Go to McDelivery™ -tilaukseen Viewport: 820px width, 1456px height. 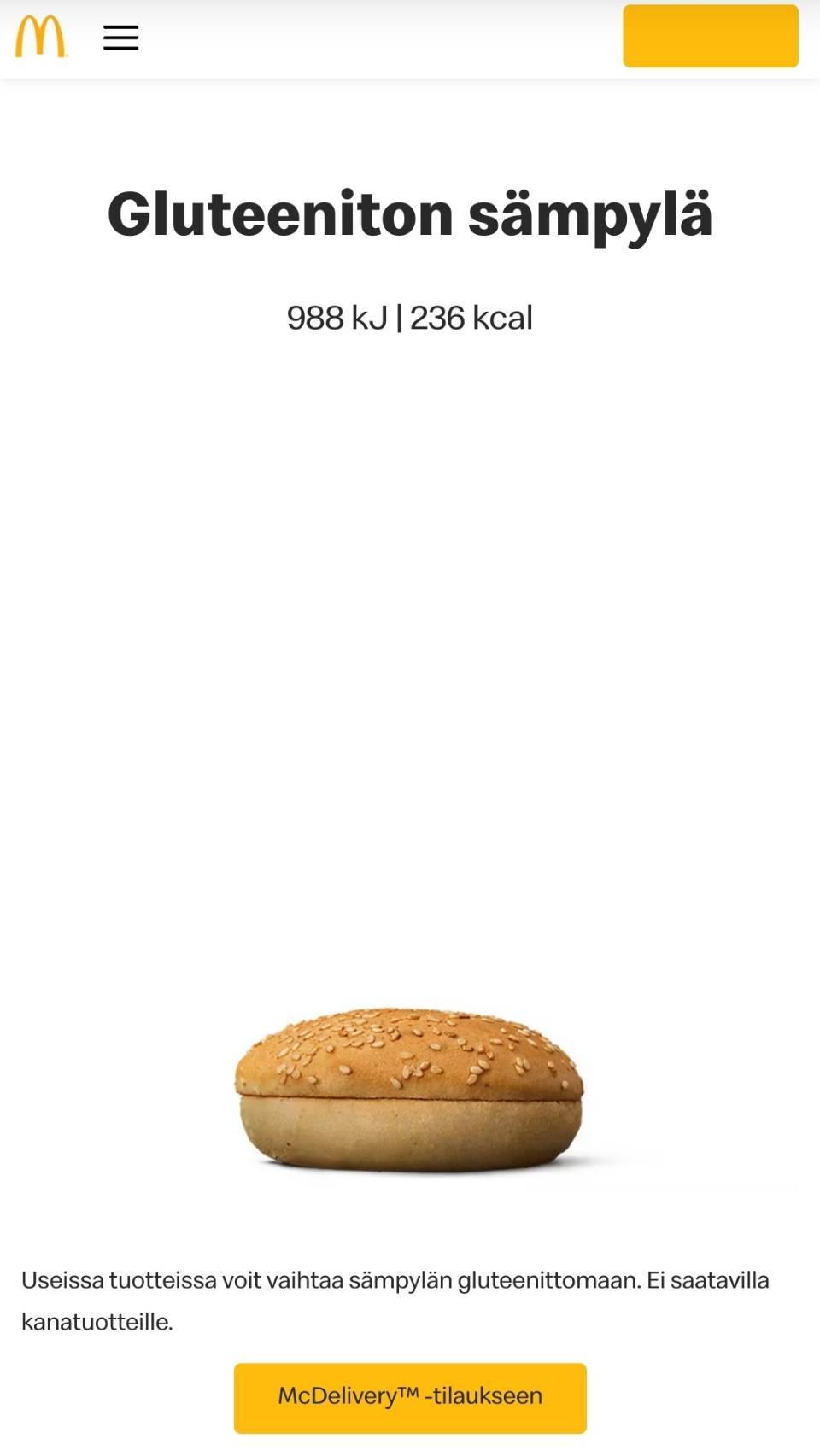[x=410, y=1398]
